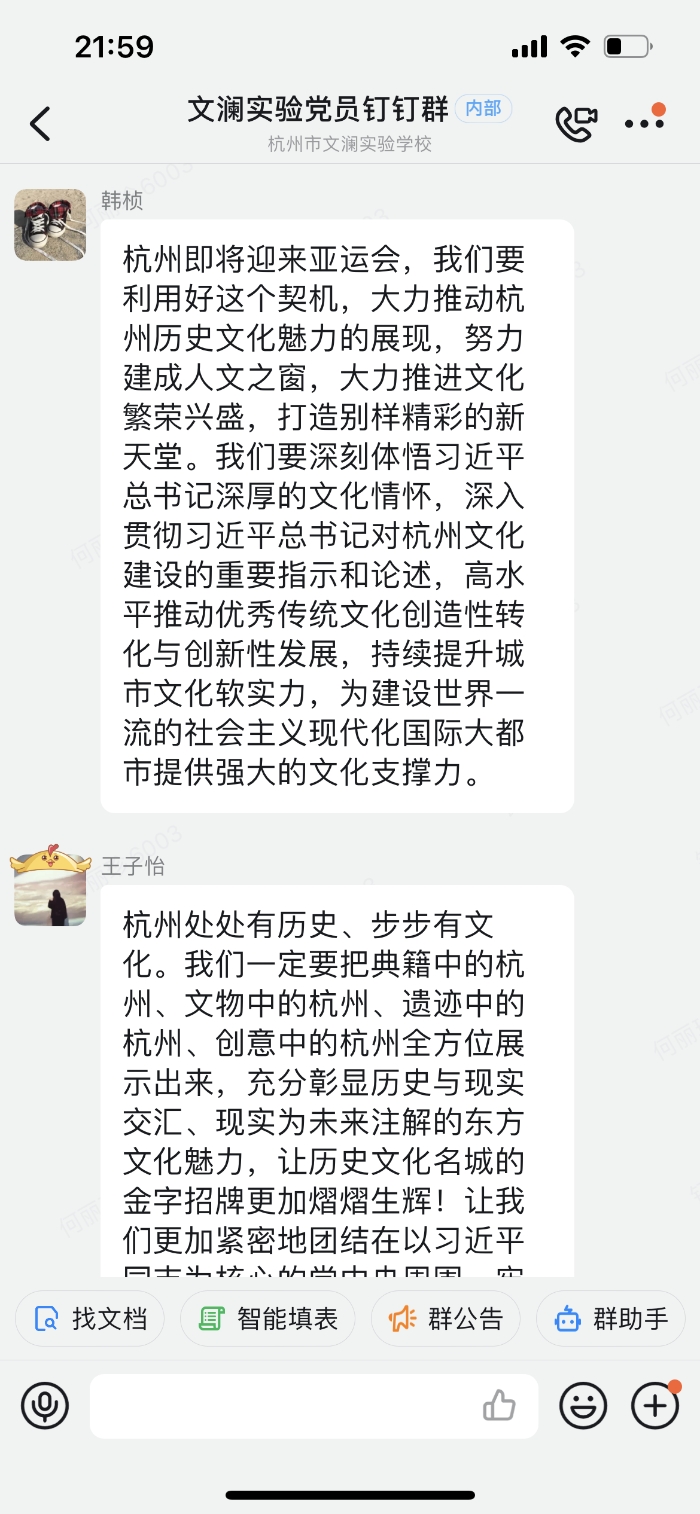The height and width of the screenshot is (1514, 700).
Task: View 韩桢's profile avatar
Action: click(50, 225)
